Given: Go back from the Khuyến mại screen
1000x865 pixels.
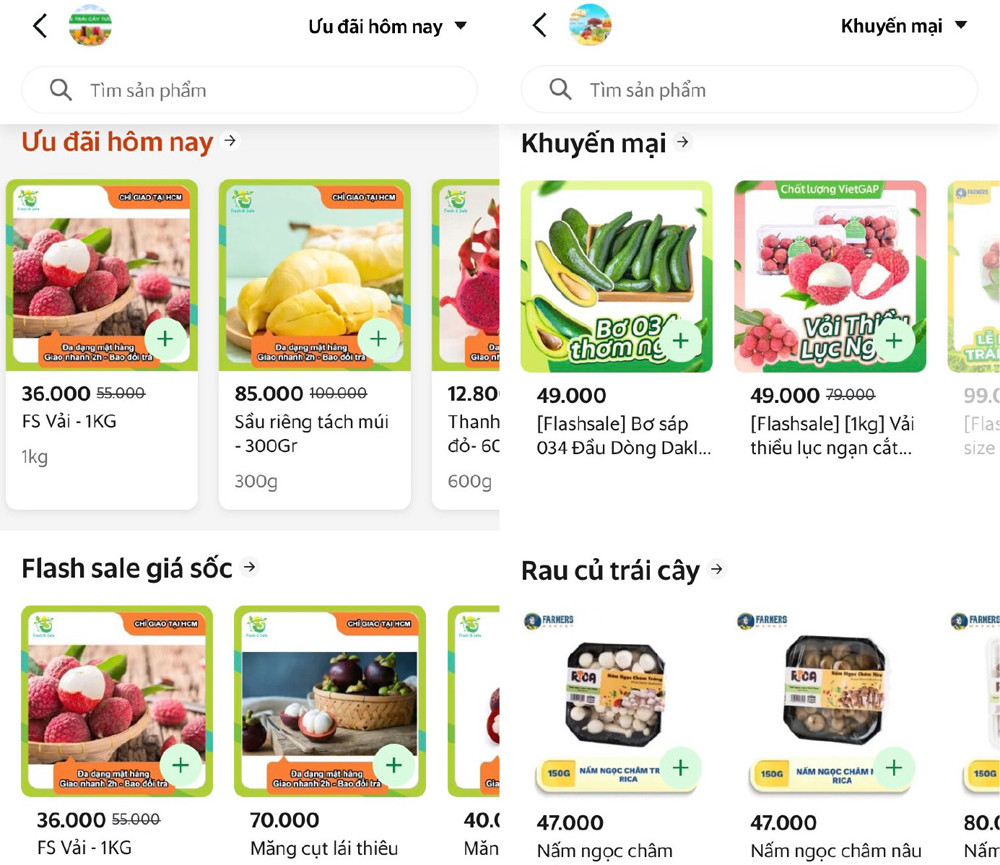Looking at the screenshot, I should click(x=540, y=26).
